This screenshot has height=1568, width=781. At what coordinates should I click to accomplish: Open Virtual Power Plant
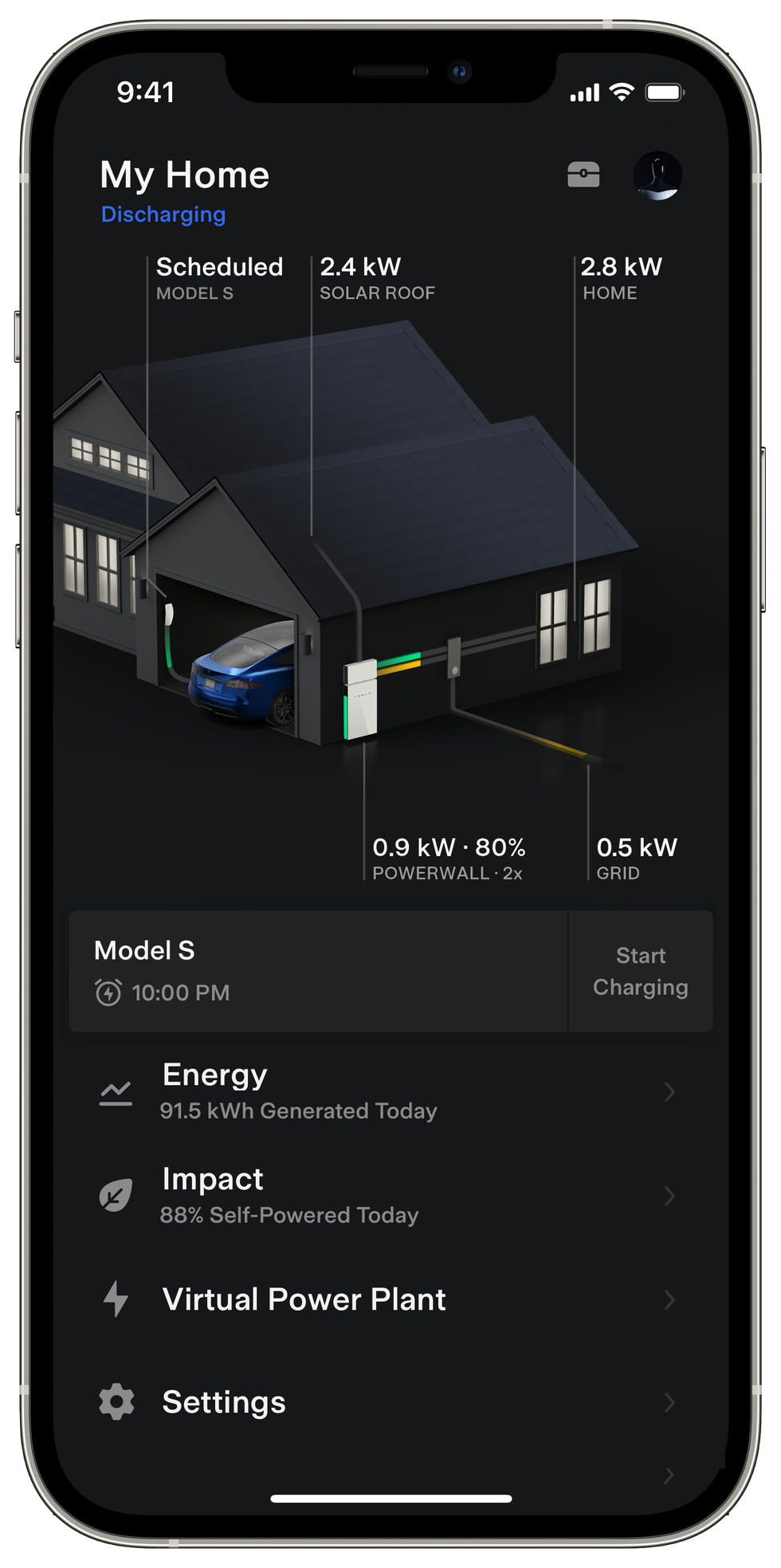[x=390, y=1299]
